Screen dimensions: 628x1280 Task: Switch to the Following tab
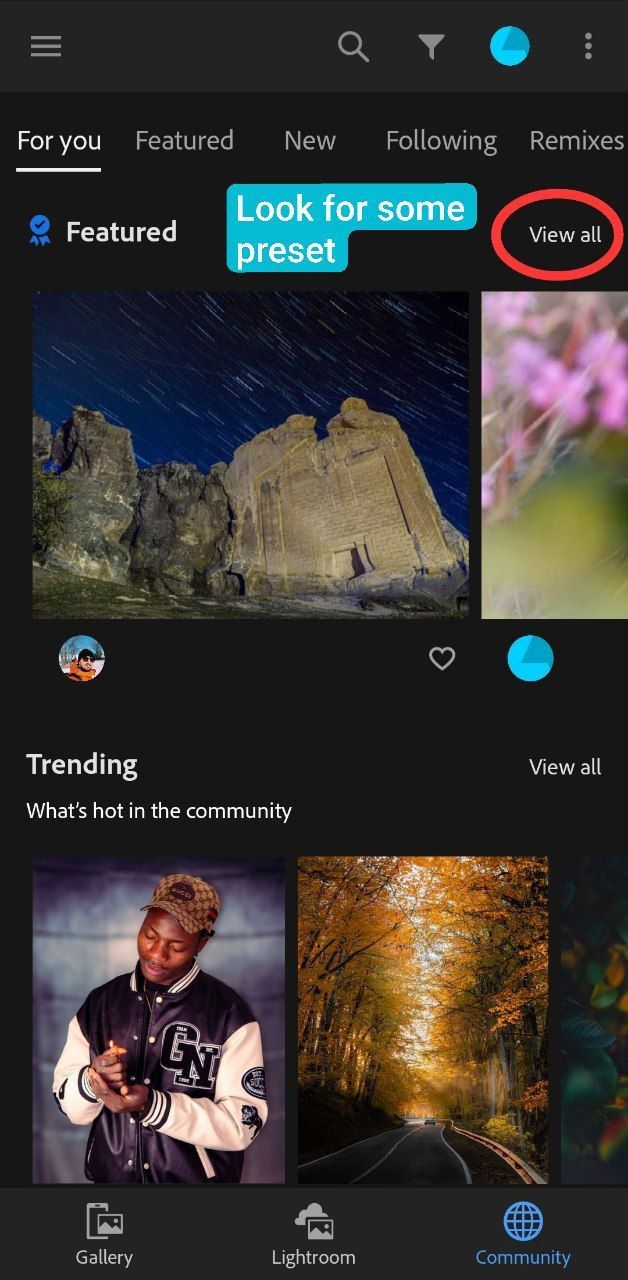click(x=441, y=141)
